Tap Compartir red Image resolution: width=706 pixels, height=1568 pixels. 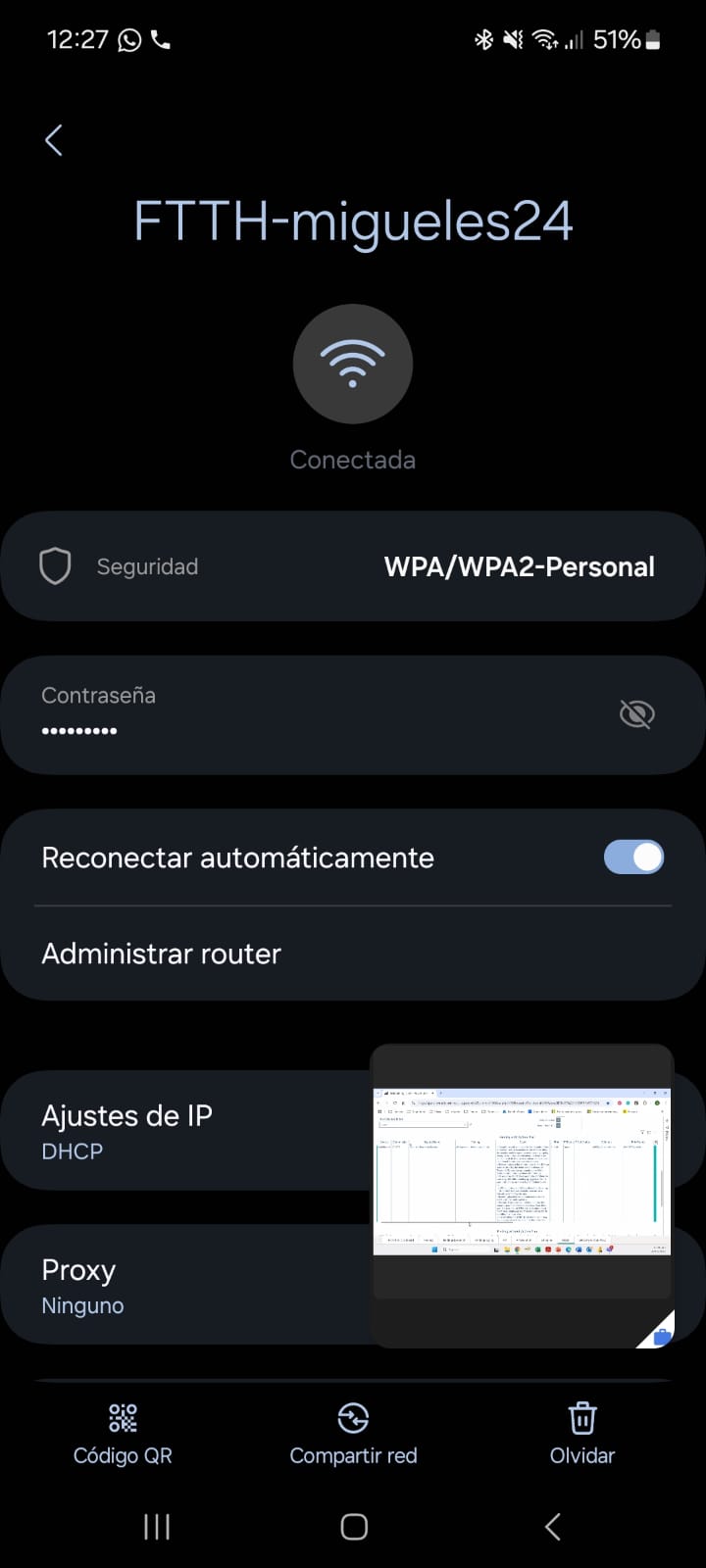(353, 1434)
